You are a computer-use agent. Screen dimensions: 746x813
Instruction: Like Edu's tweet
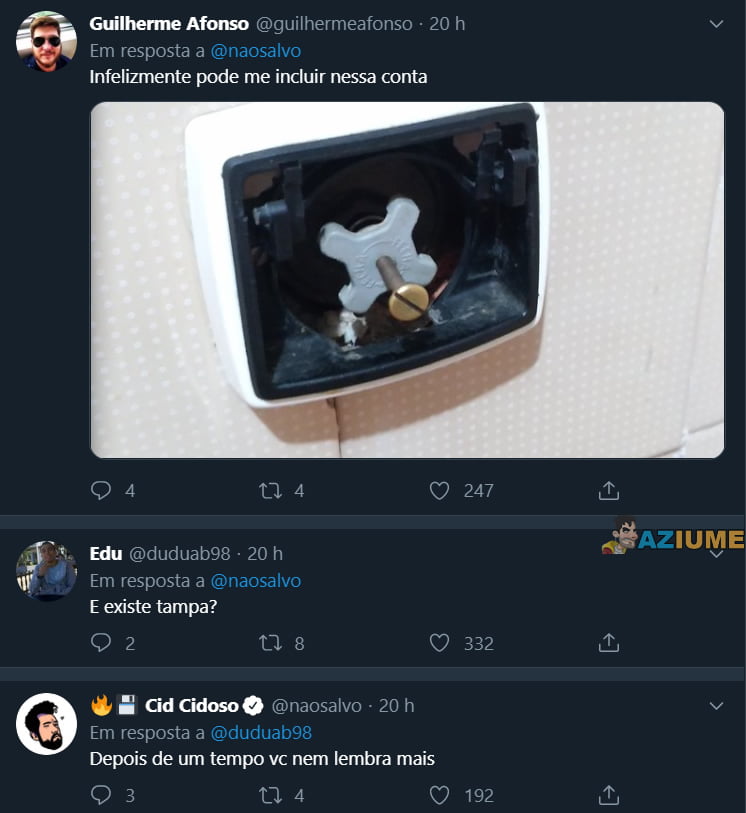439,643
